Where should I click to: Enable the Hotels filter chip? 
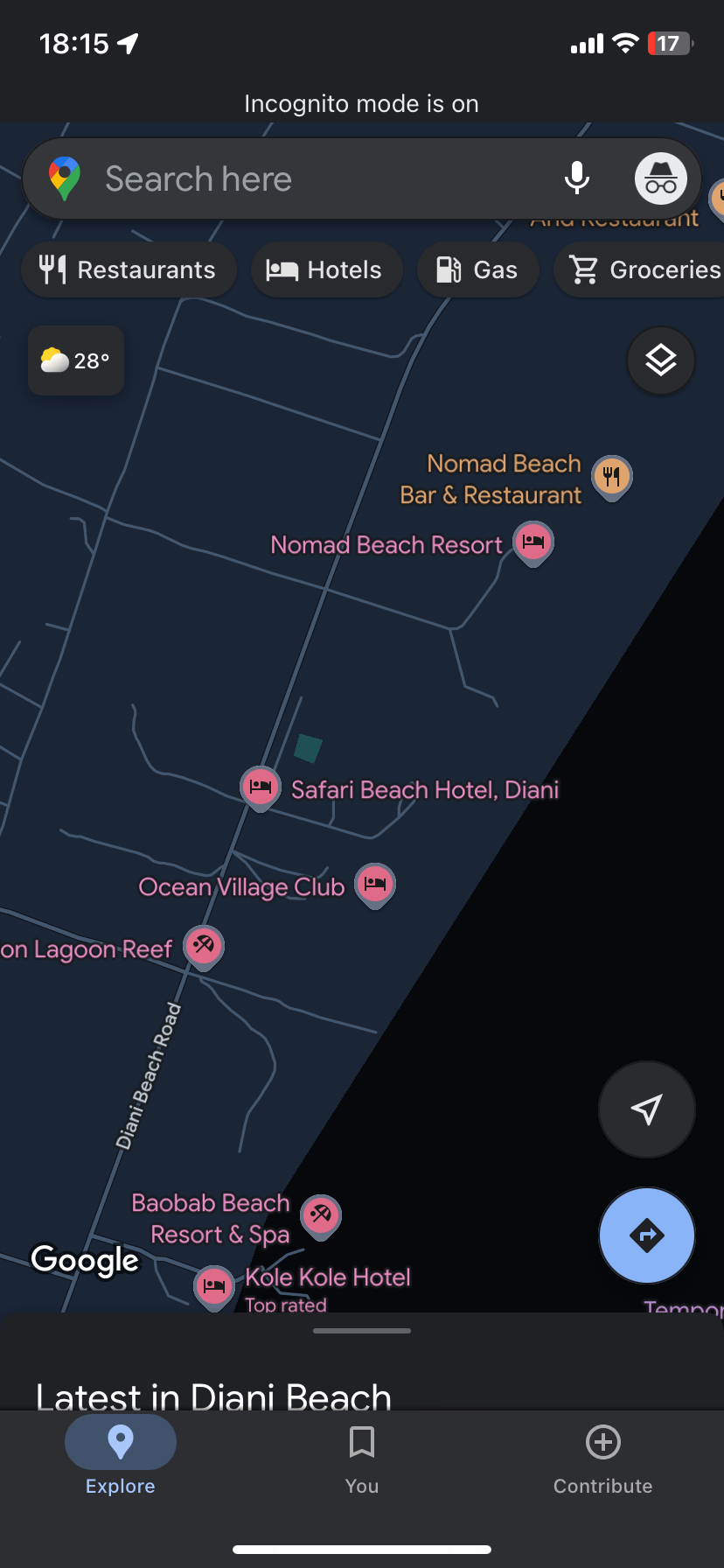326,269
